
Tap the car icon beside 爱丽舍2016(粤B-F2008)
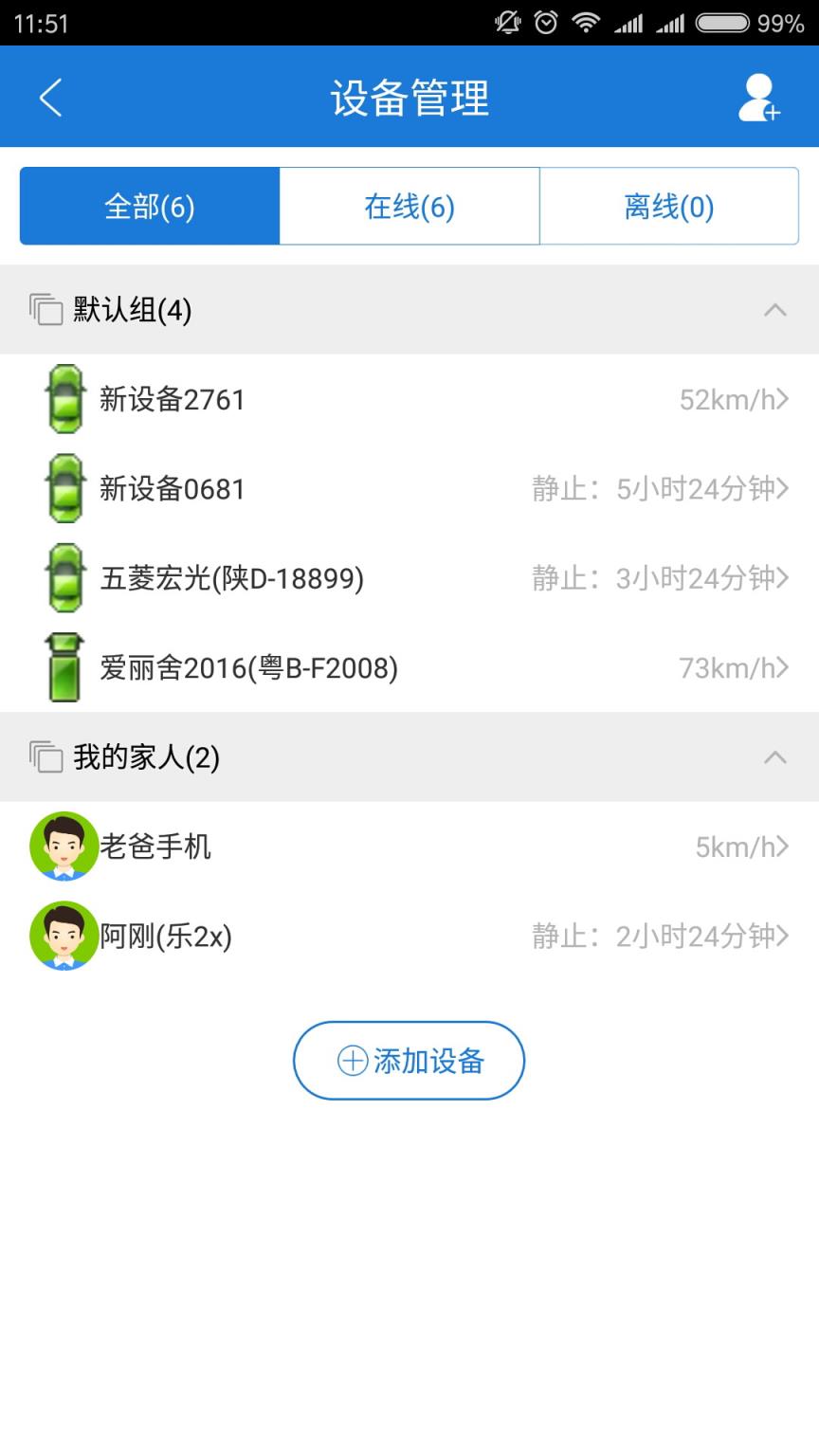64,666
